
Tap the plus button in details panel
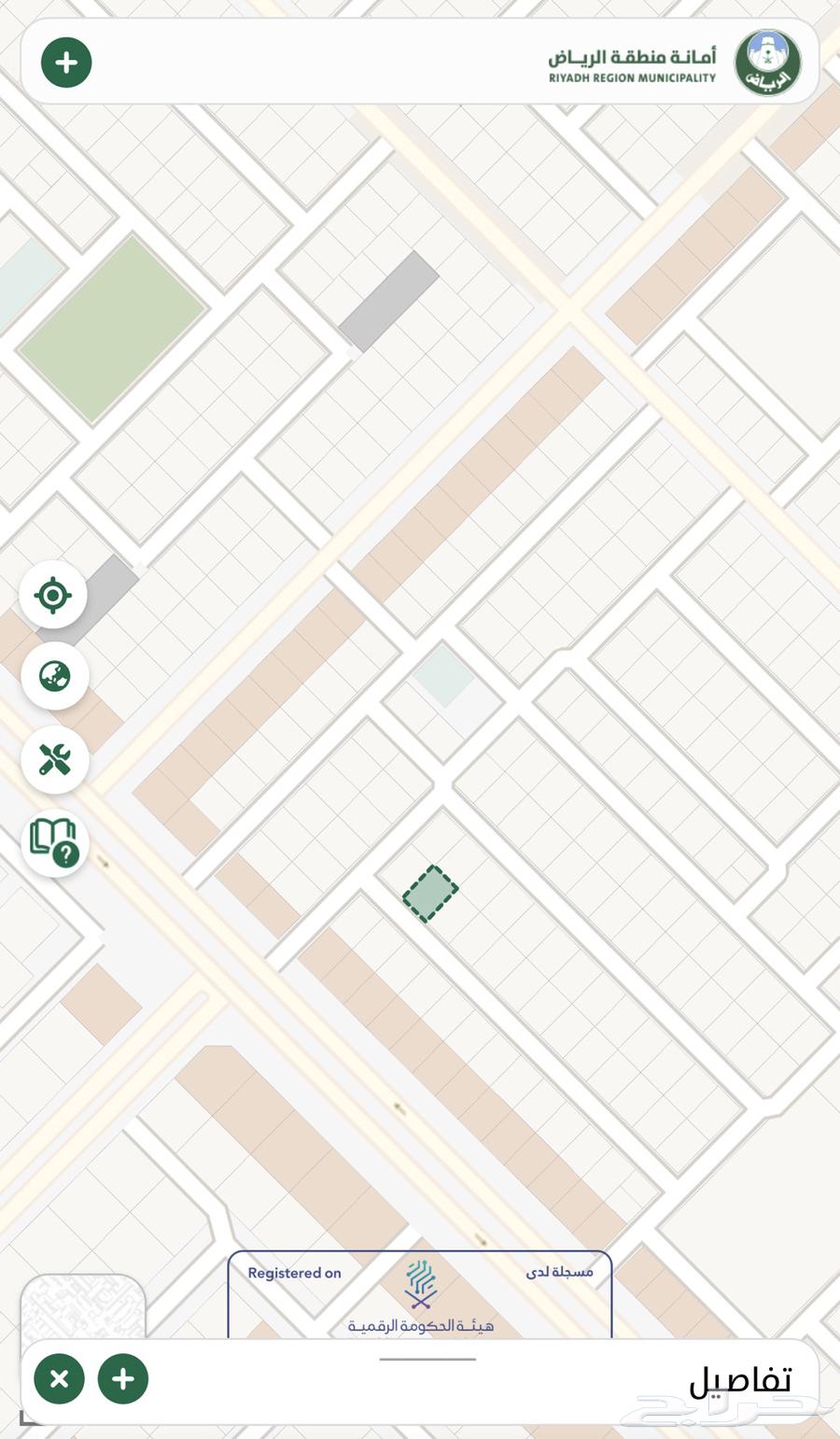pyautogui.click(x=123, y=1378)
